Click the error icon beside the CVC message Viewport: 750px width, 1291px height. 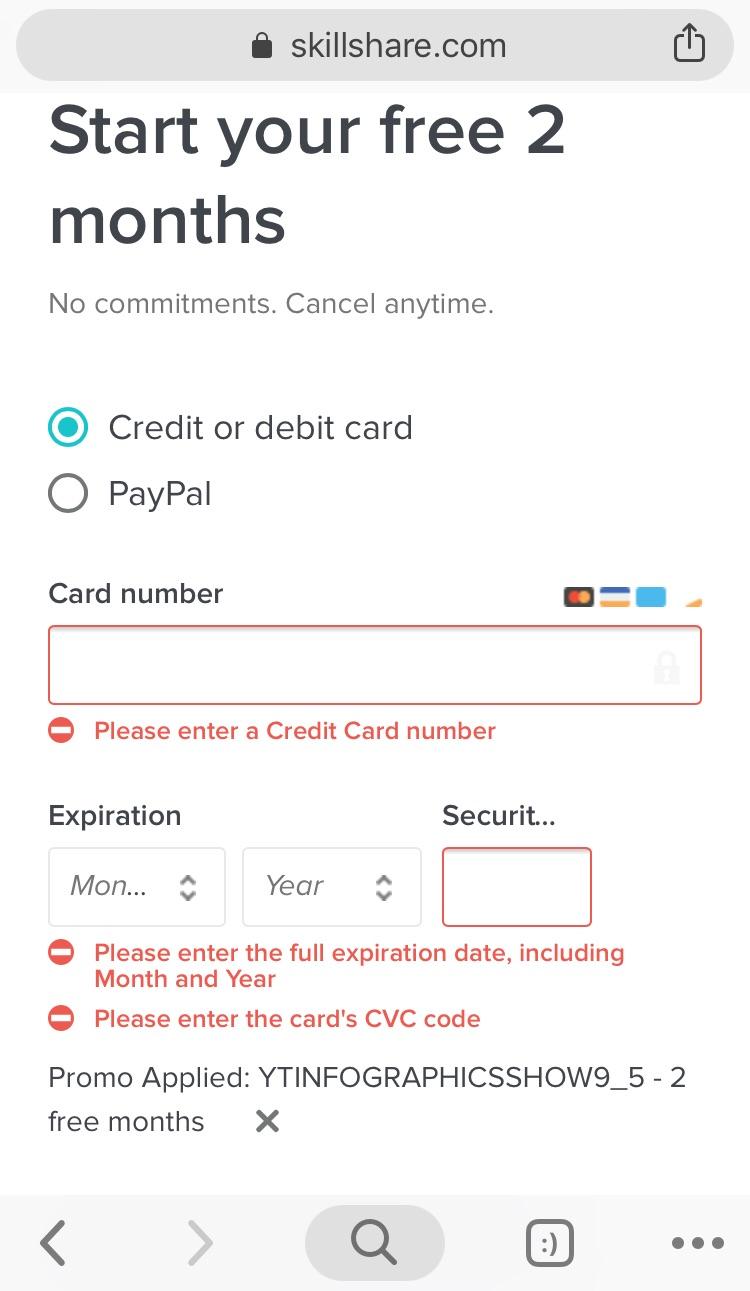(x=61, y=1018)
